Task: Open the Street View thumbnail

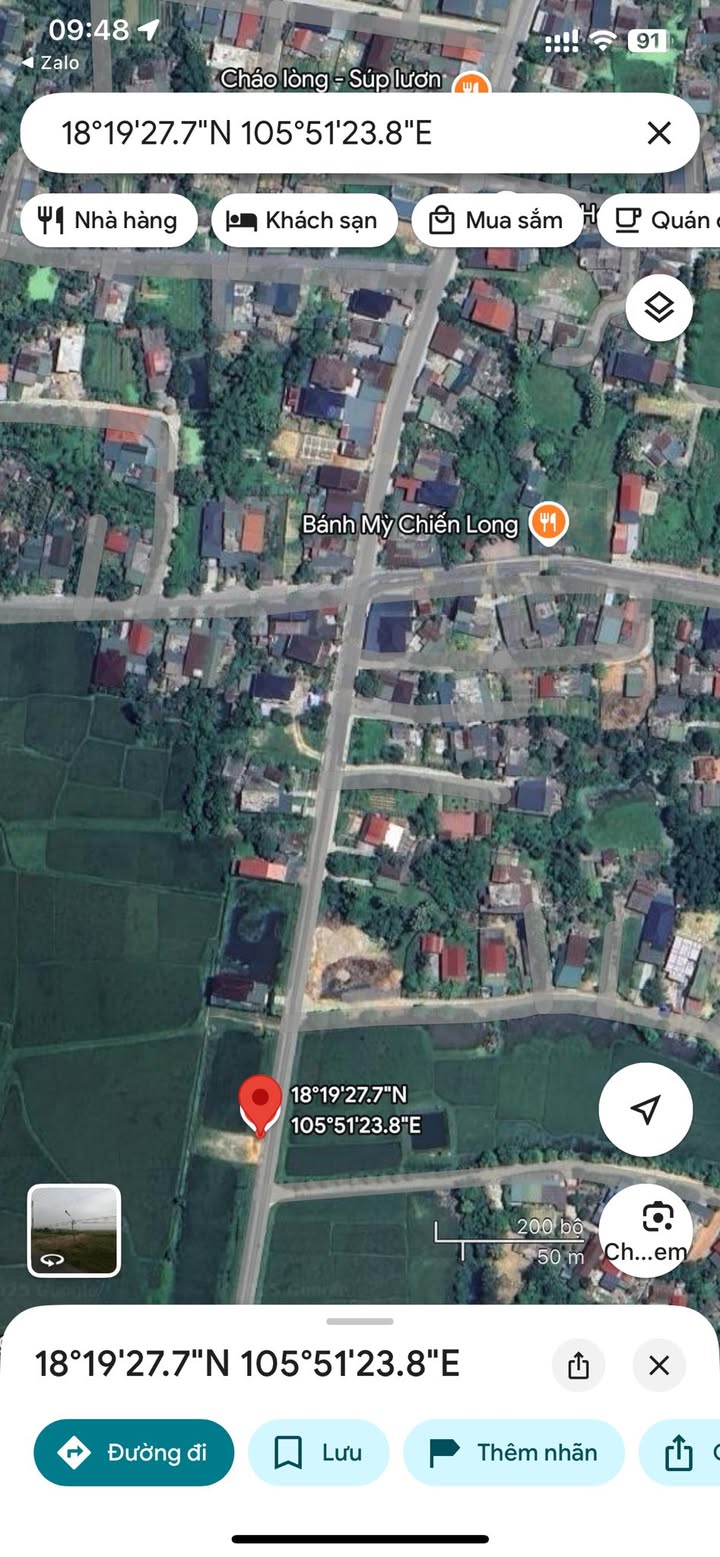Action: click(74, 1230)
